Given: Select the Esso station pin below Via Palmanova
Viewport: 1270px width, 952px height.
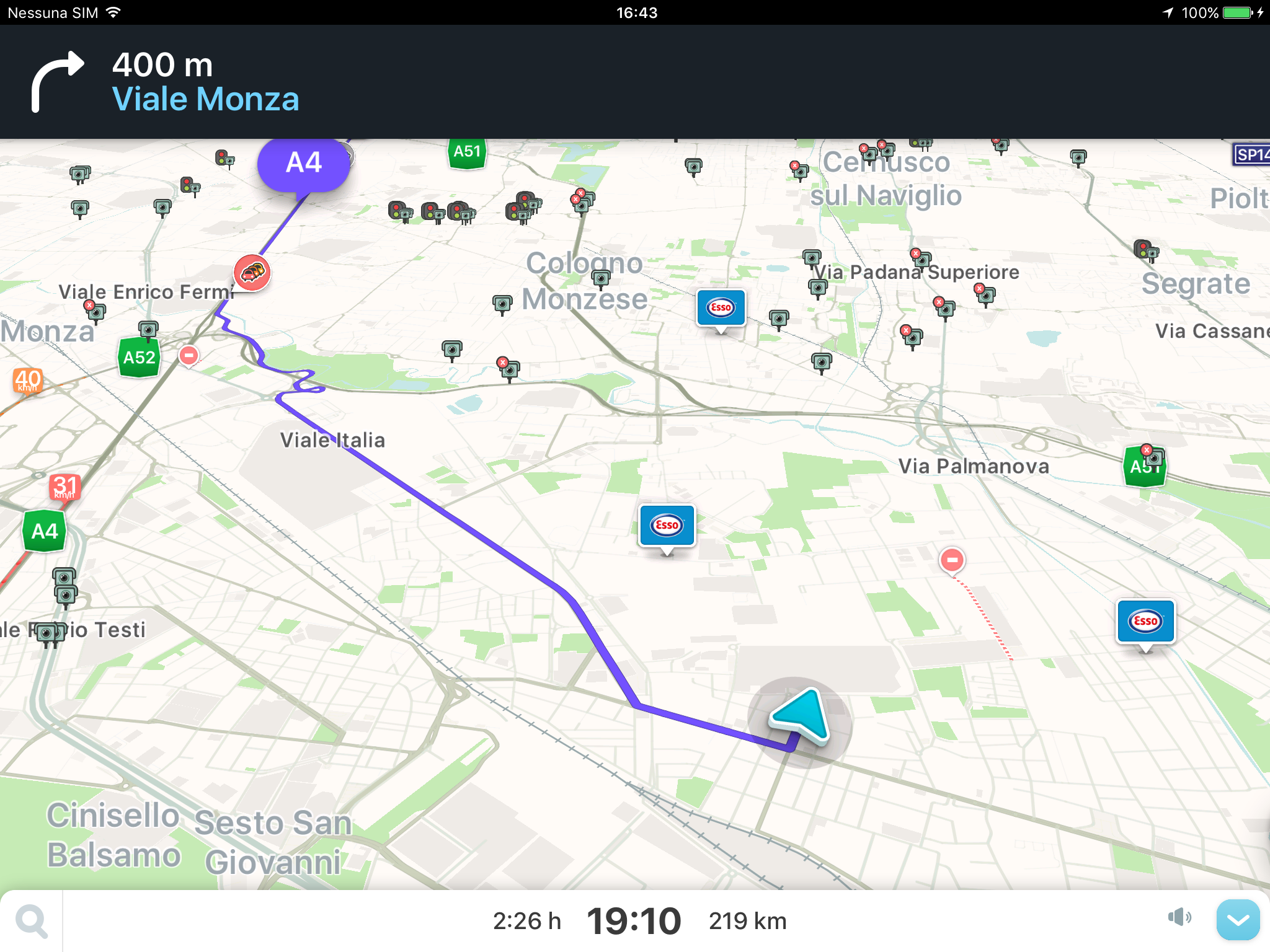Looking at the screenshot, I should (x=667, y=526).
